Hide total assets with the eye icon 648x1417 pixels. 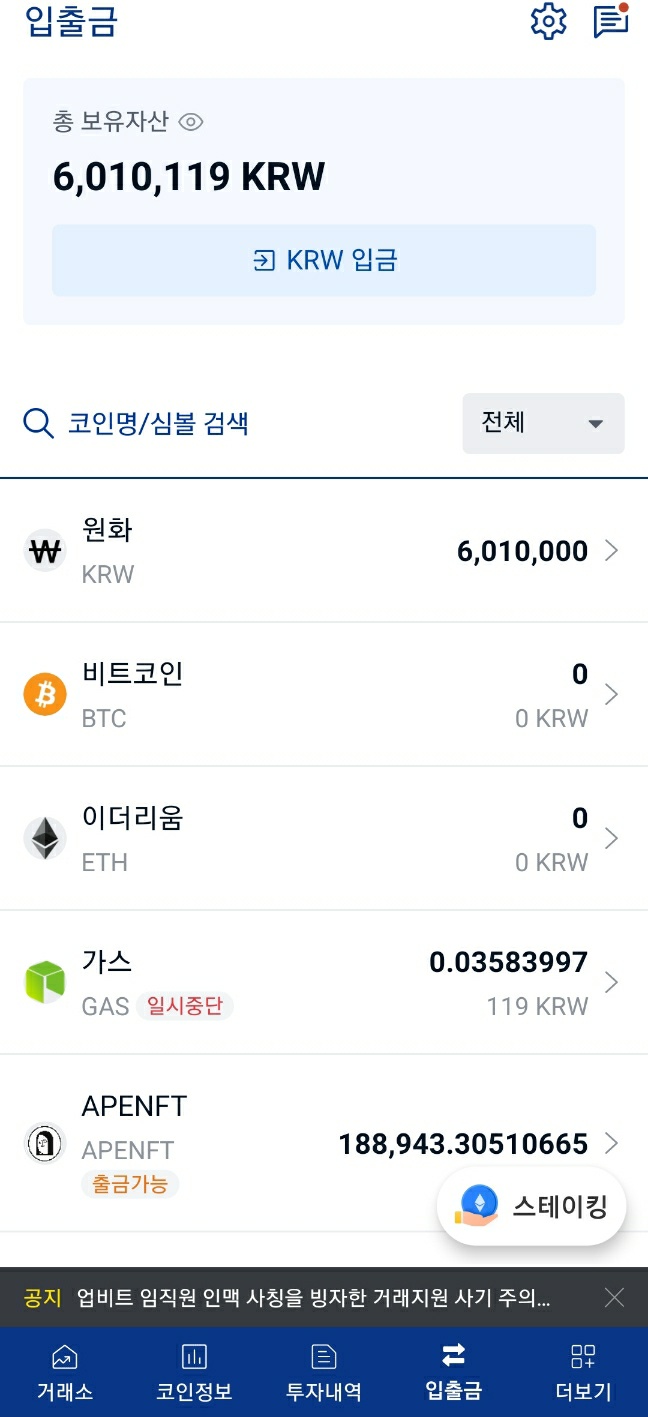coord(190,122)
